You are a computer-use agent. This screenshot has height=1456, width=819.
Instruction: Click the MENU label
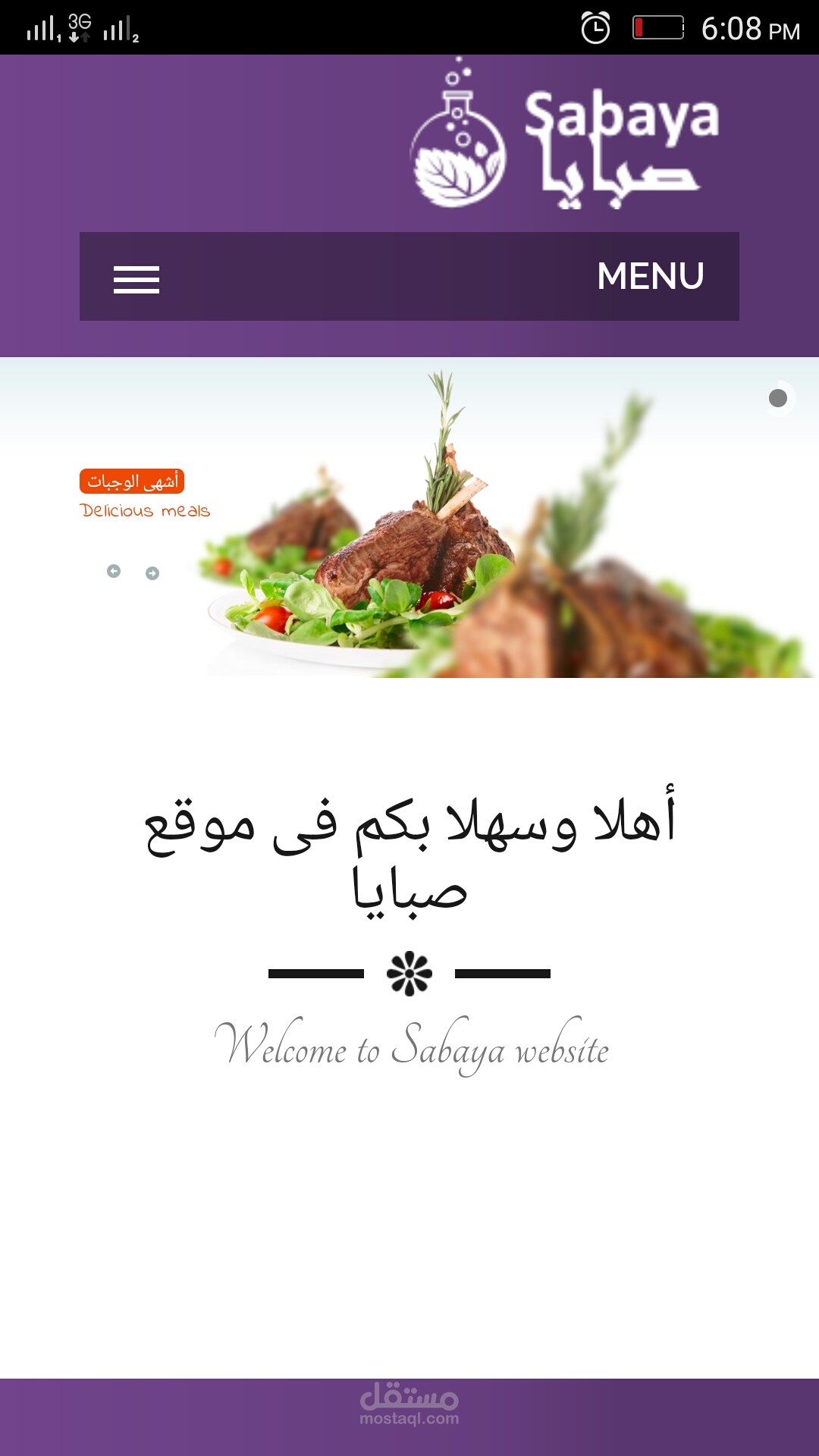click(651, 276)
